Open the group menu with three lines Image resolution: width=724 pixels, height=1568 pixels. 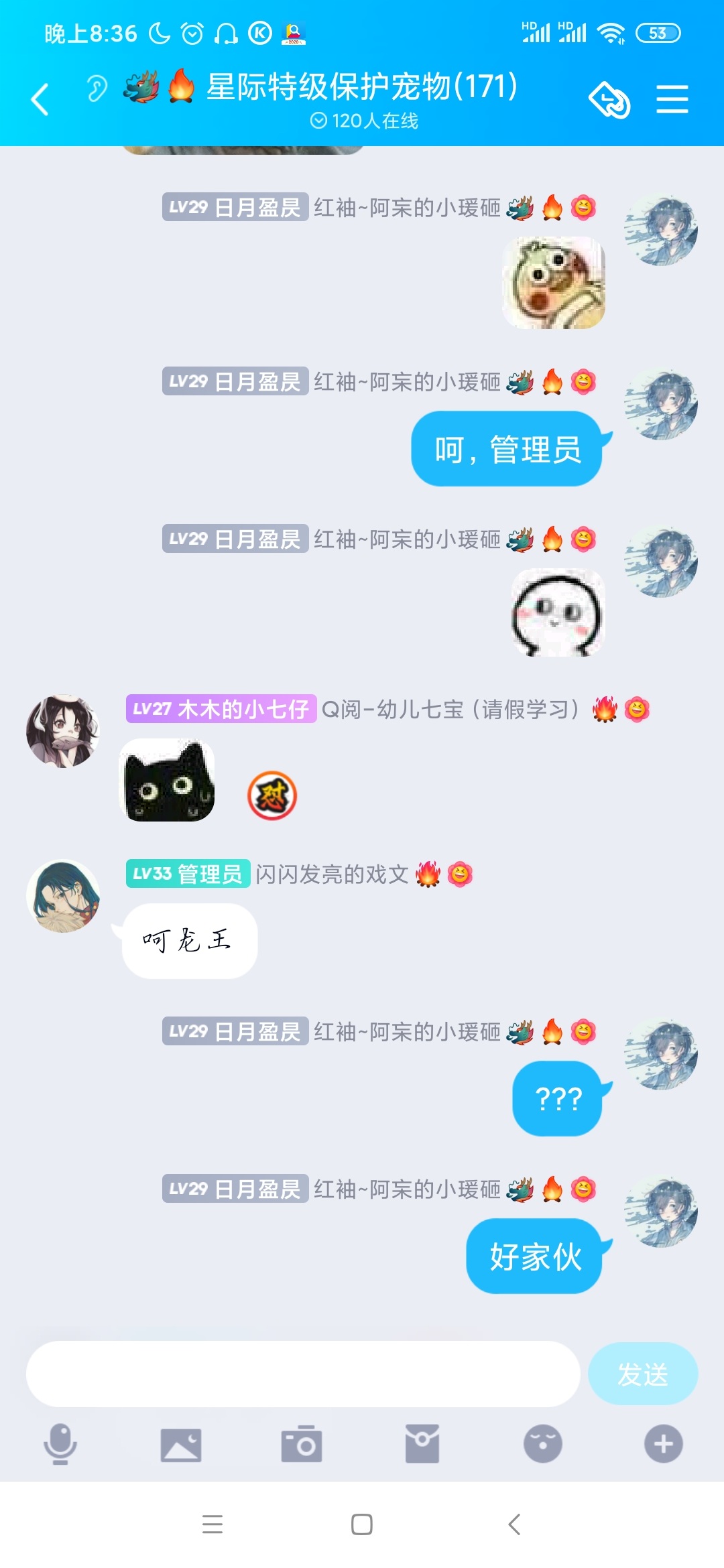point(672,99)
